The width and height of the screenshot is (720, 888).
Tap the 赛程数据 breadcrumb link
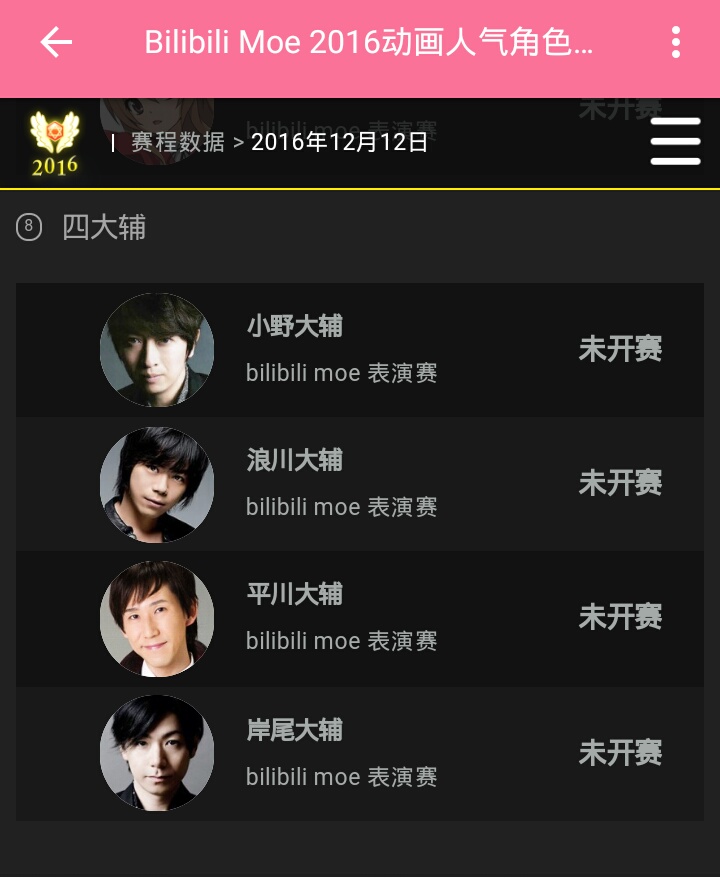click(x=178, y=142)
